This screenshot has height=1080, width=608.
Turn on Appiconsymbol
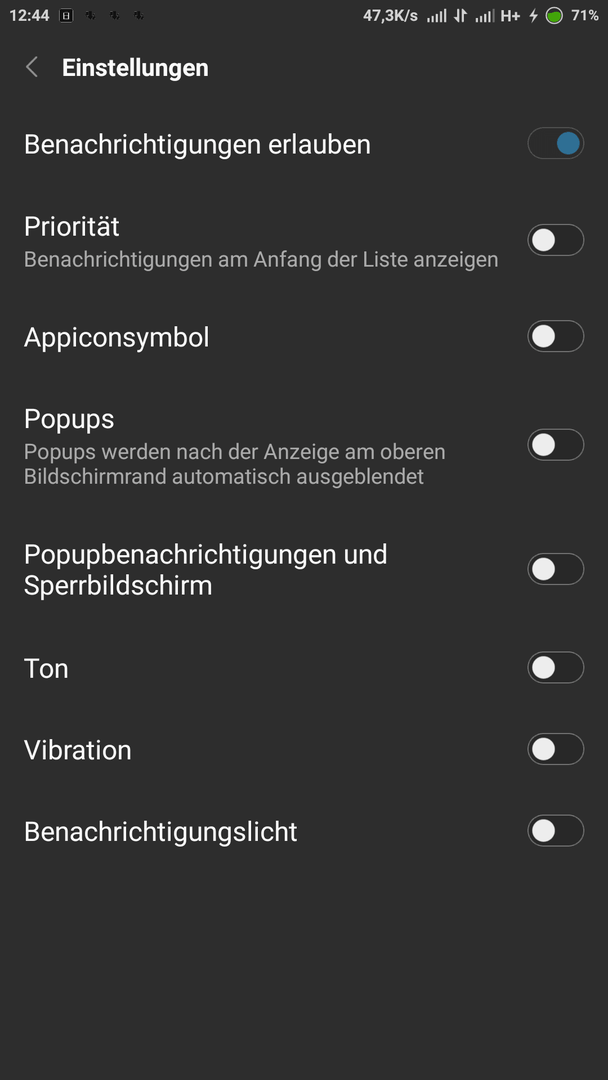[x=556, y=336]
